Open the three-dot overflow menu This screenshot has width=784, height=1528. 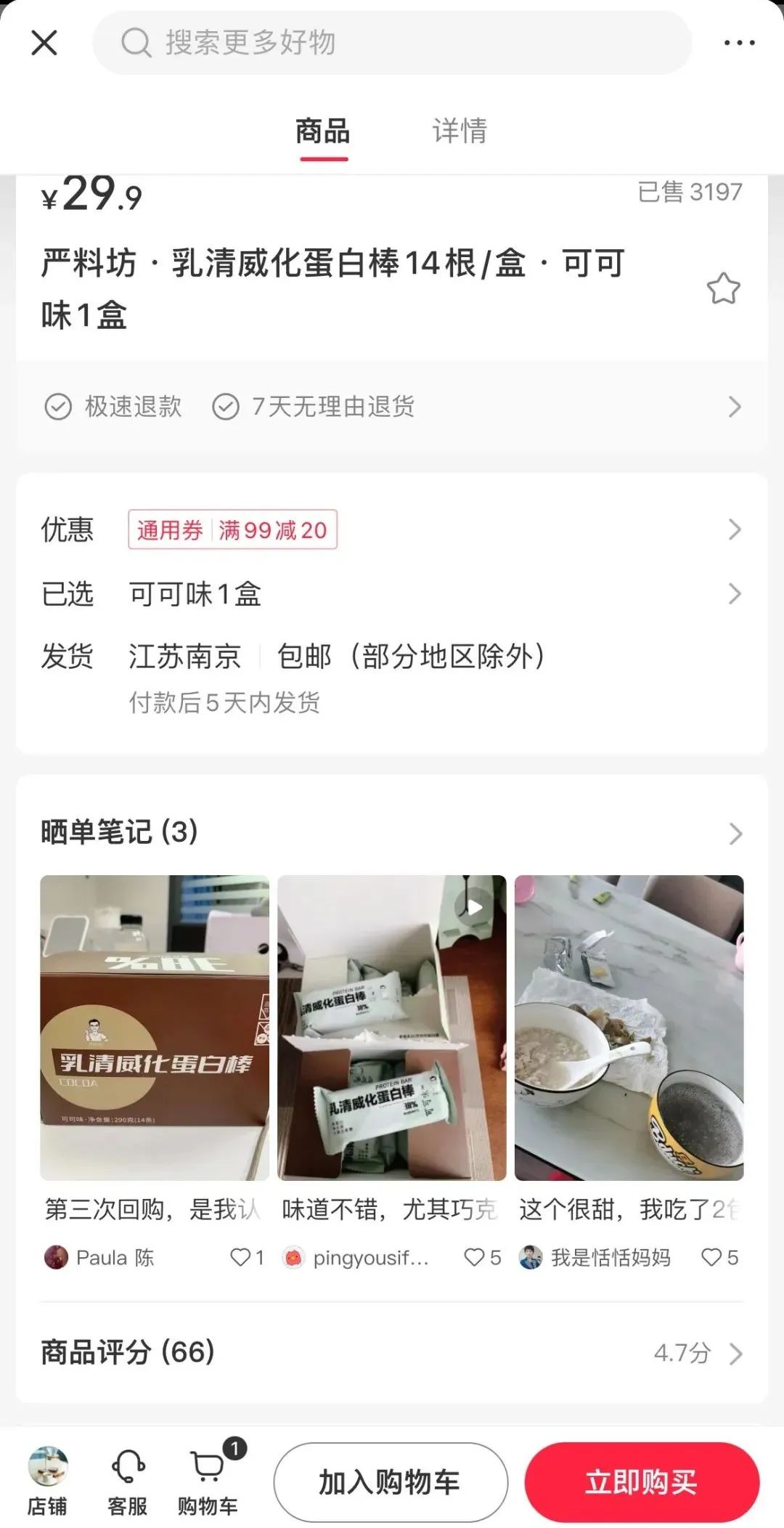[739, 43]
